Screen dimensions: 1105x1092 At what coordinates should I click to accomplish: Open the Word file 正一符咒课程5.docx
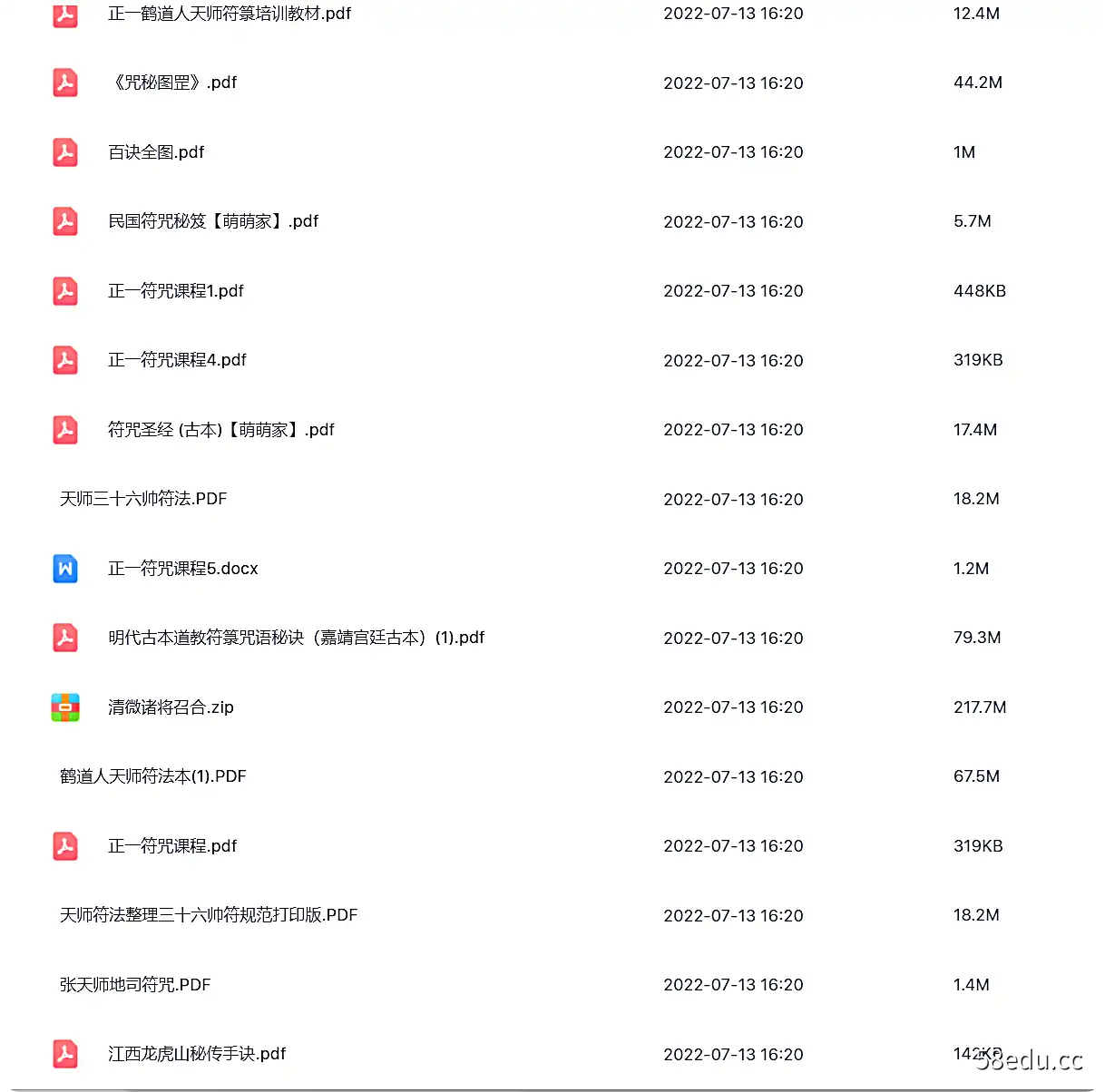click(x=182, y=569)
